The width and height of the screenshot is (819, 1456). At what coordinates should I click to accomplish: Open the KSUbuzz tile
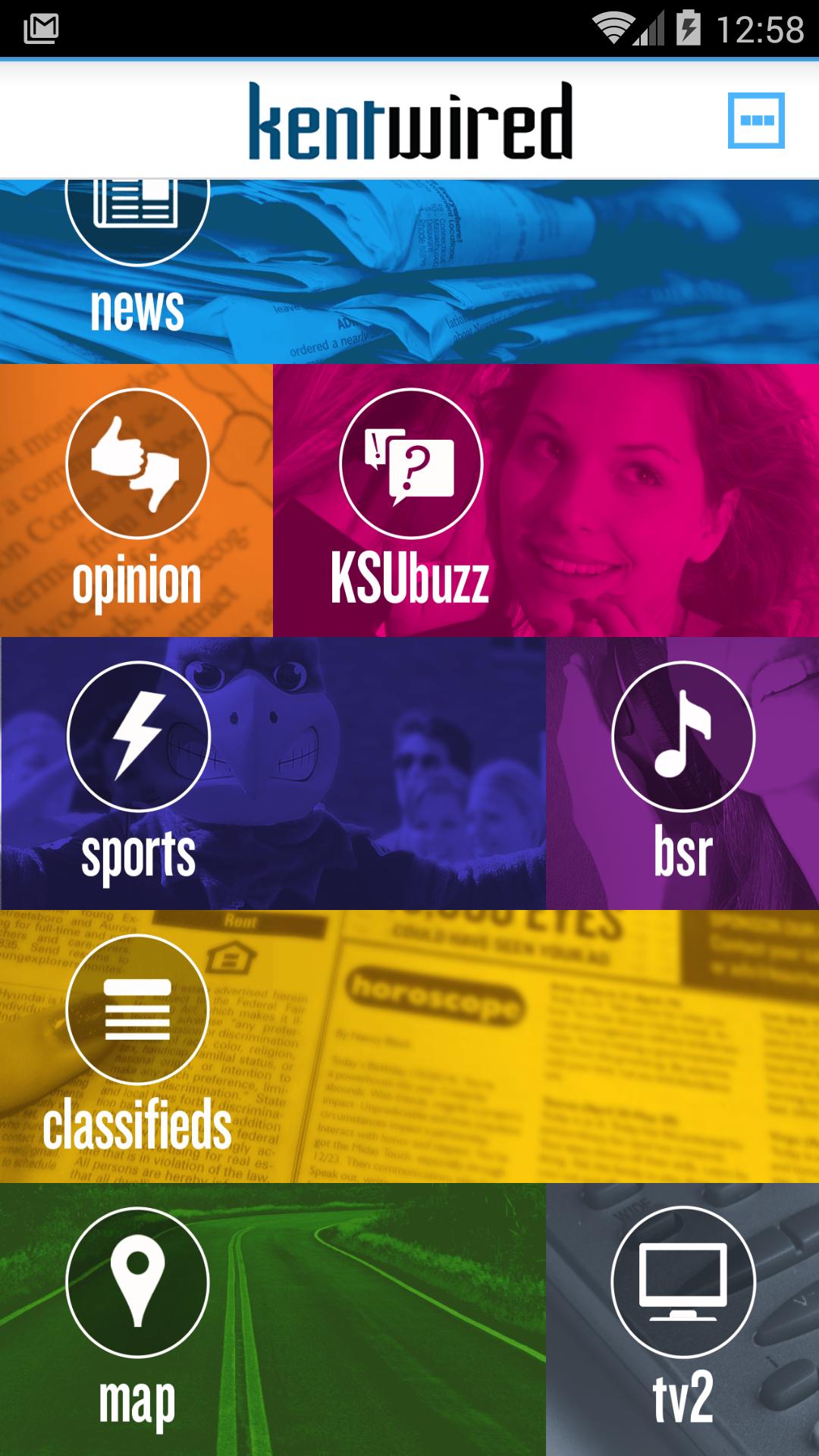(x=411, y=500)
